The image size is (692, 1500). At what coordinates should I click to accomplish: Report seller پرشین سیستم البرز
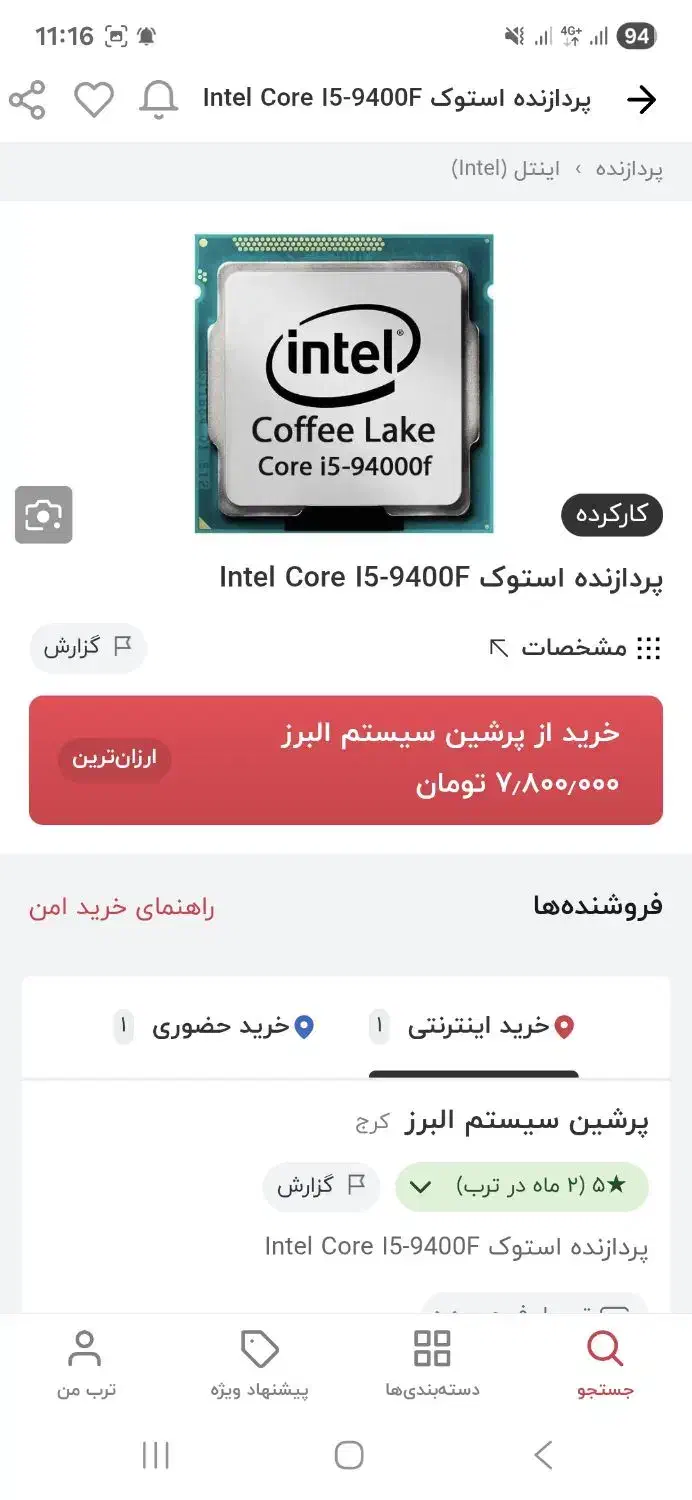tap(321, 1187)
